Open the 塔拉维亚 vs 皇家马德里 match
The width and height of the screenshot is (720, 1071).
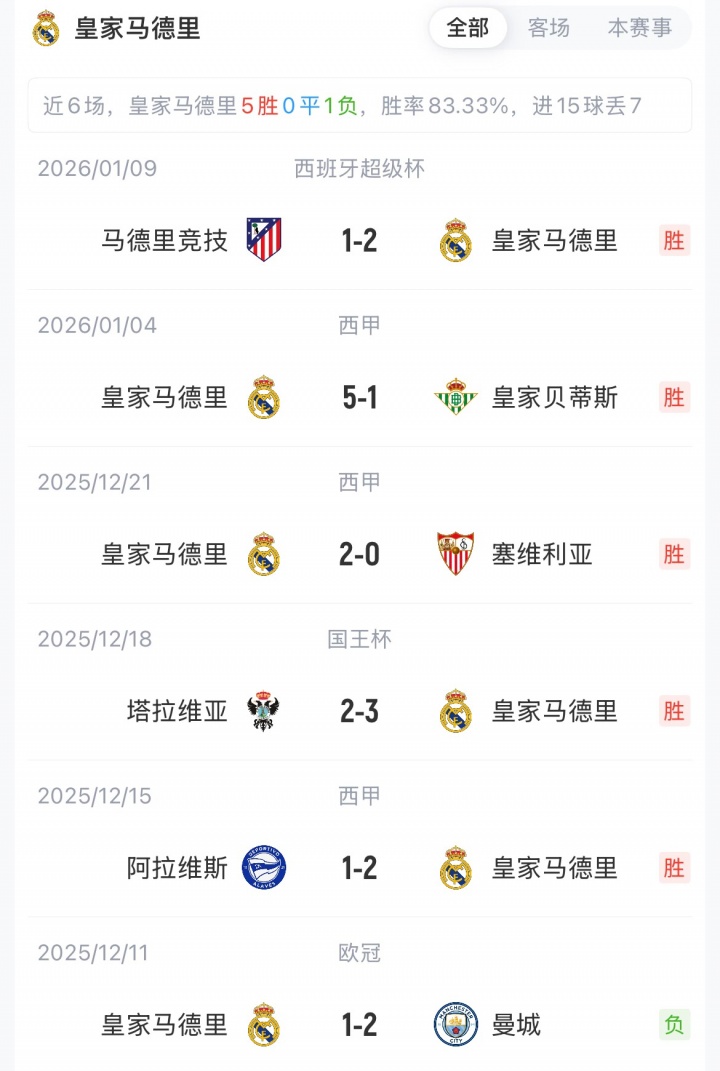pos(359,711)
